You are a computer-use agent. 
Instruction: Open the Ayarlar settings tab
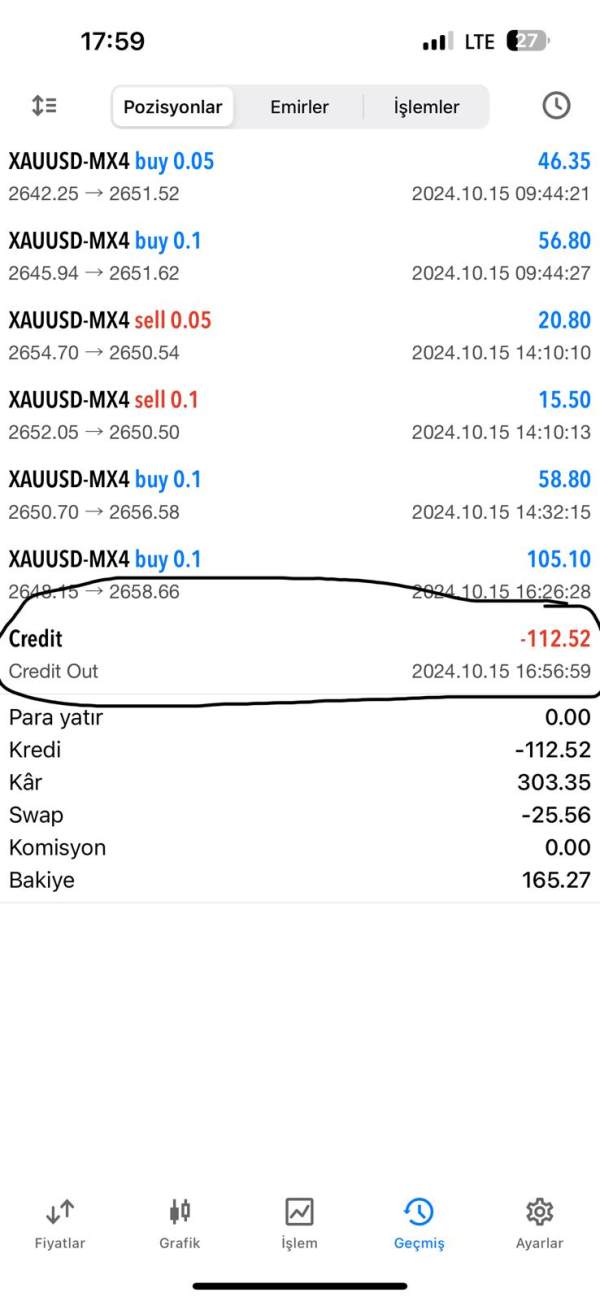pos(539,1224)
